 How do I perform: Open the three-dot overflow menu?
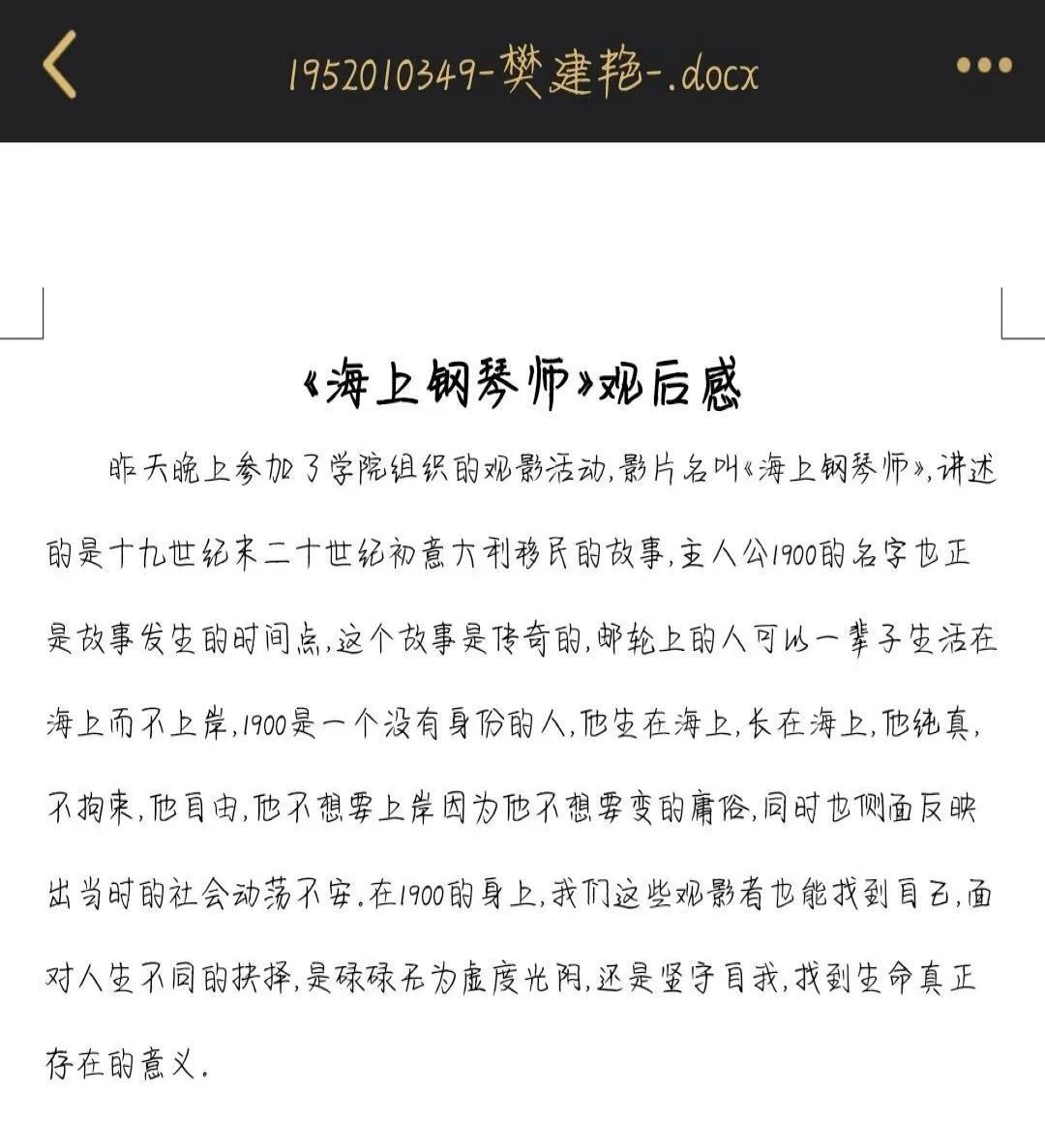tap(983, 66)
